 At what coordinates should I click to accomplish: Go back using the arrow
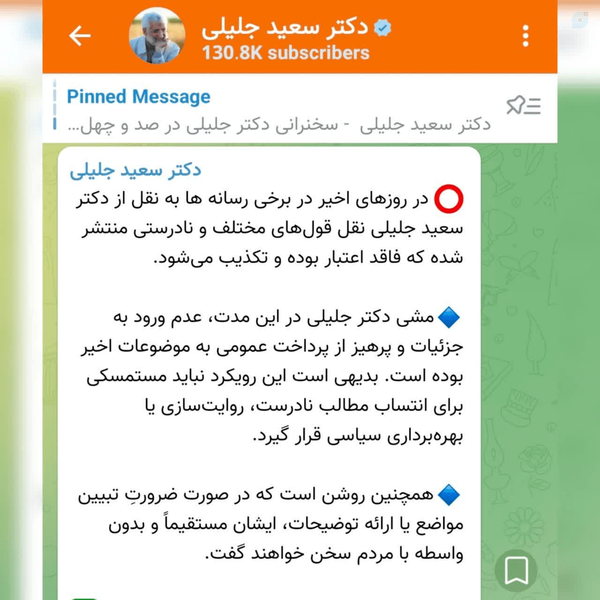(x=80, y=36)
